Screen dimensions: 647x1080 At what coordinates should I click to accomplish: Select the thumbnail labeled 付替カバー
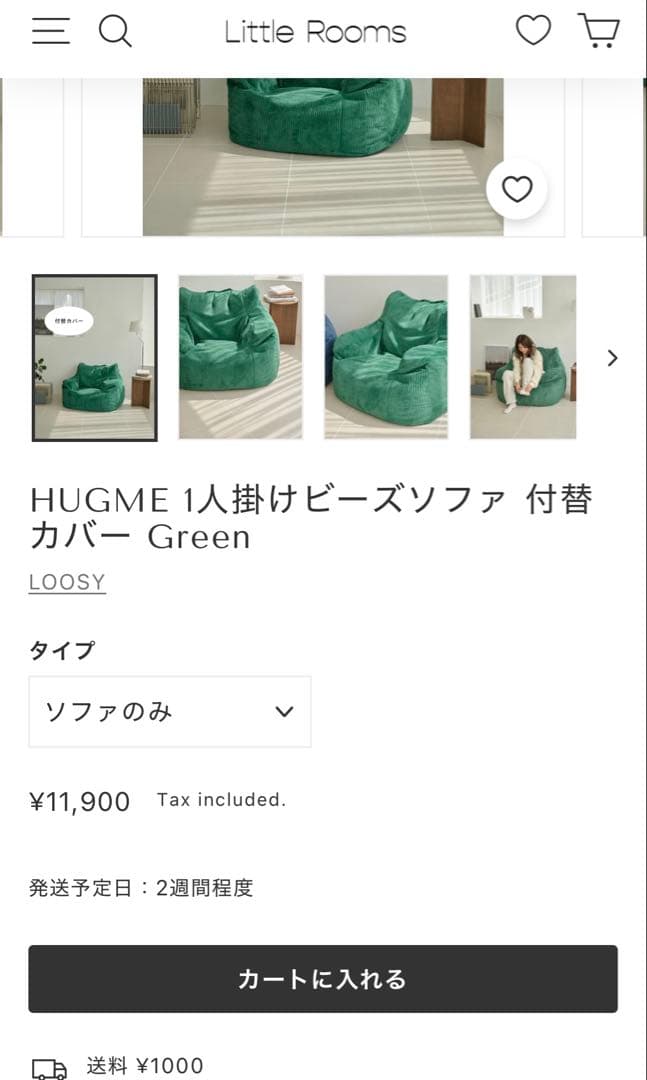(95, 357)
